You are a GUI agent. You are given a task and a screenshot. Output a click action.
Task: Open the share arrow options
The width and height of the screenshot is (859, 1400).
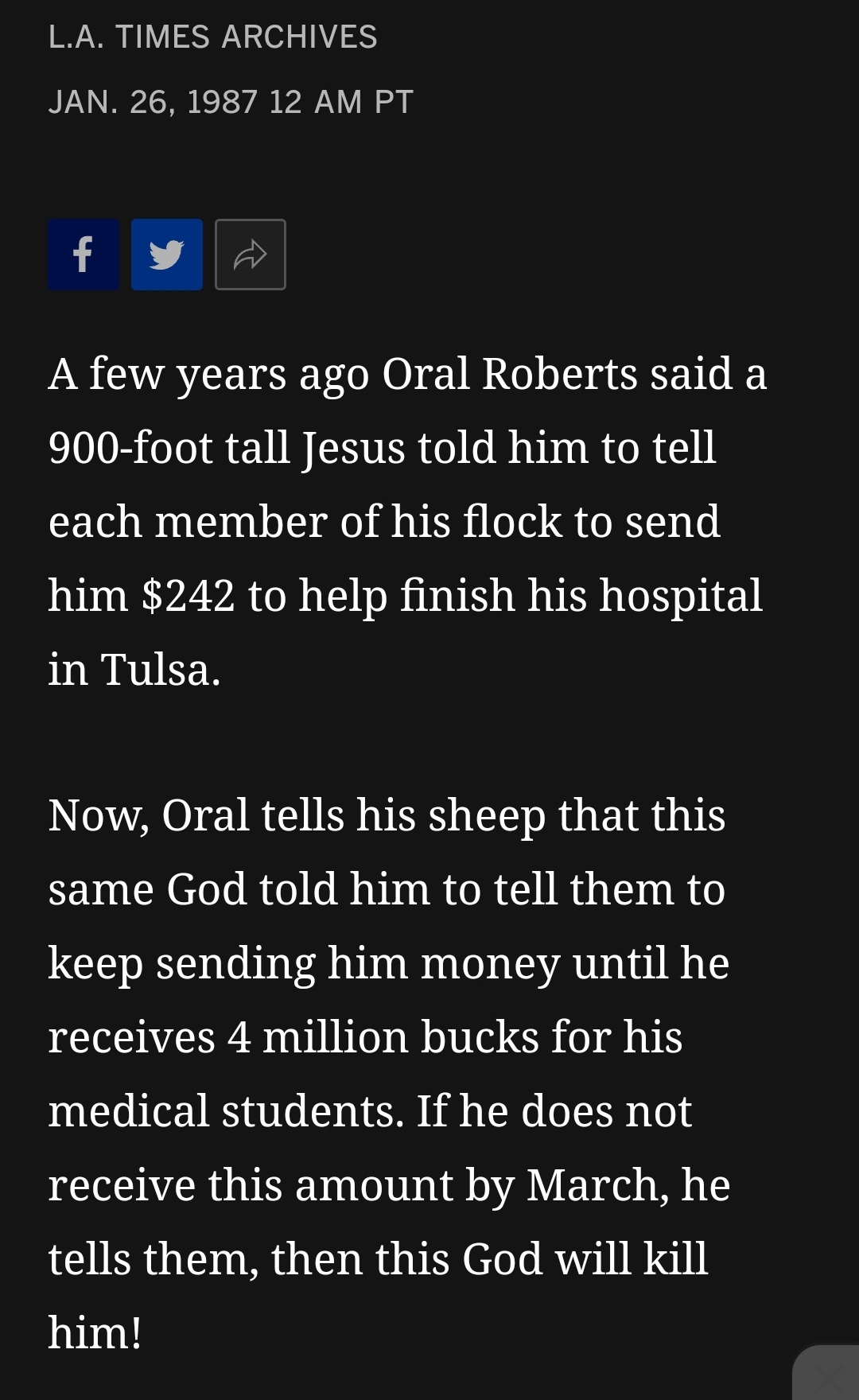point(251,255)
